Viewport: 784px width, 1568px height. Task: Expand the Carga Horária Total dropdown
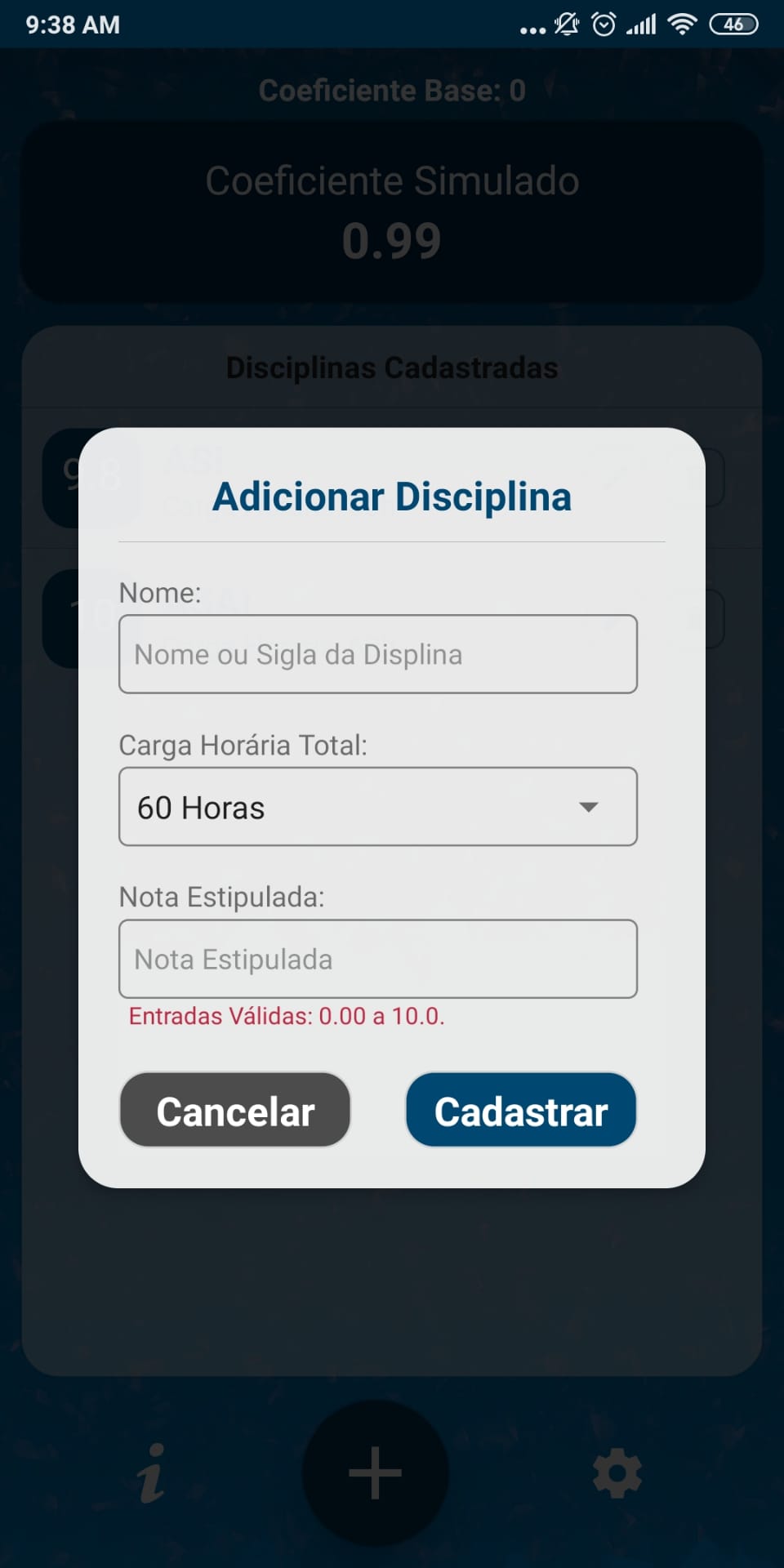click(x=377, y=807)
